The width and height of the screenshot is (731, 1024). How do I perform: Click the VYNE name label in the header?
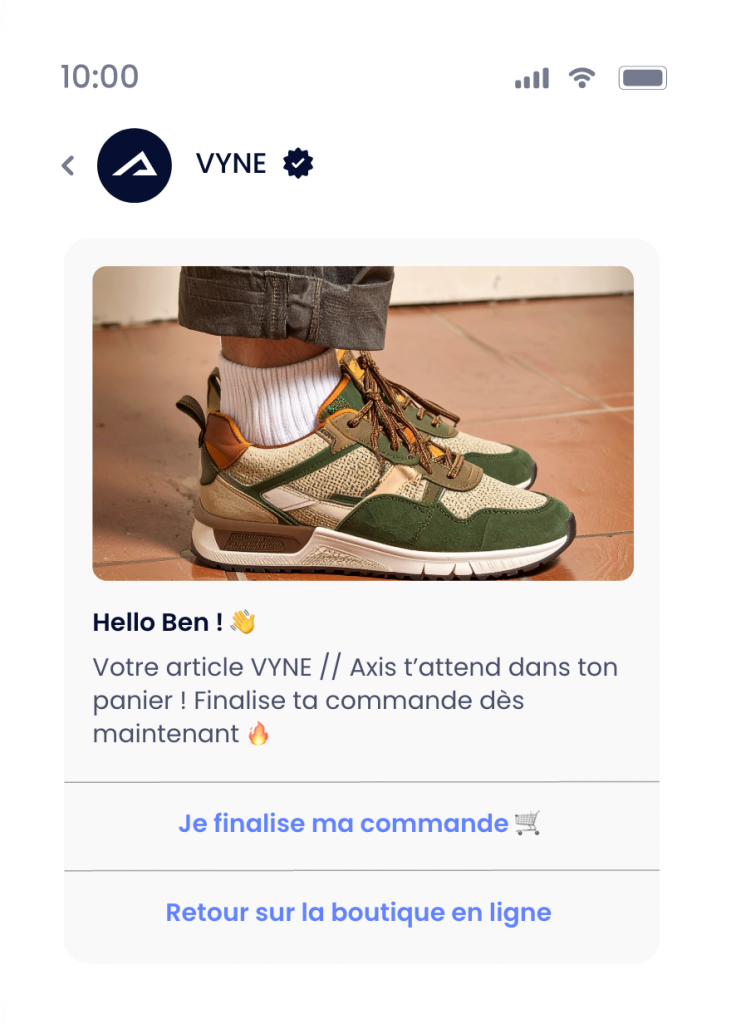(230, 163)
